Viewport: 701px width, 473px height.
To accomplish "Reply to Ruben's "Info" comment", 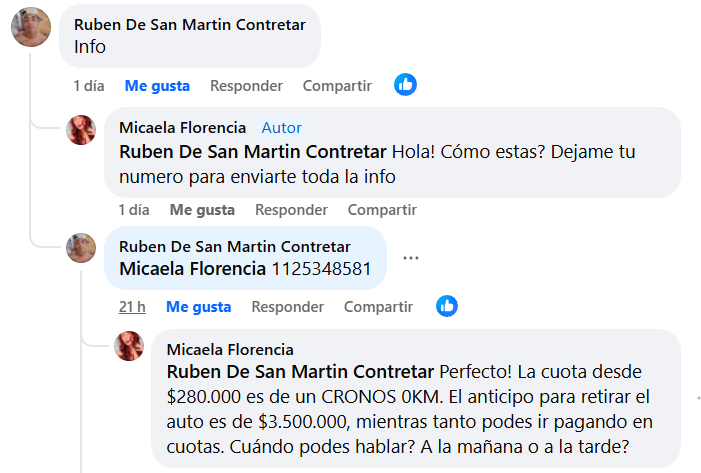I will tap(246, 86).
